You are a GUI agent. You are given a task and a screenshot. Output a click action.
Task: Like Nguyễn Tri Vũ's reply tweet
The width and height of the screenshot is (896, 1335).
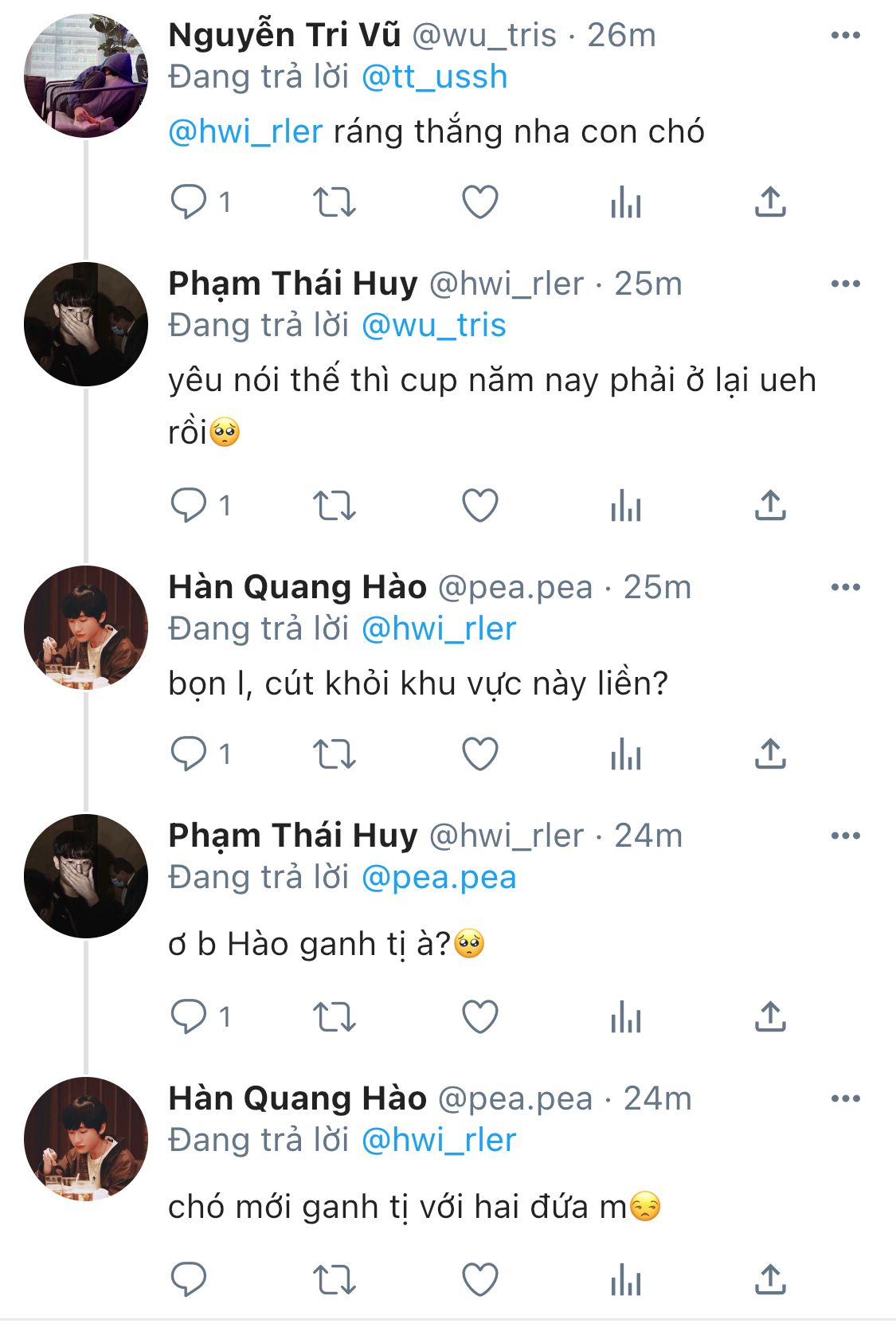[480, 202]
